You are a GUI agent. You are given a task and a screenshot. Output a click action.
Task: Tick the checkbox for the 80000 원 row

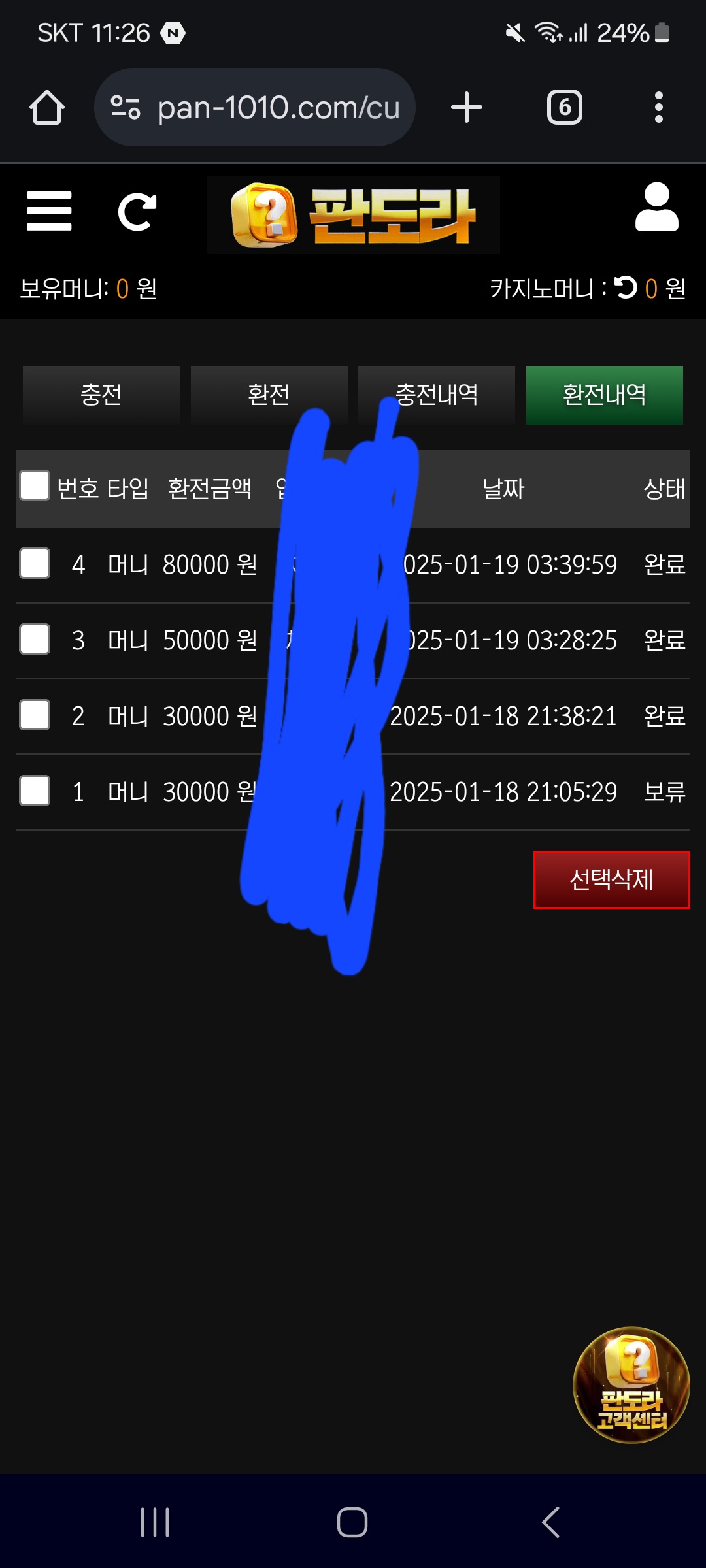35,564
